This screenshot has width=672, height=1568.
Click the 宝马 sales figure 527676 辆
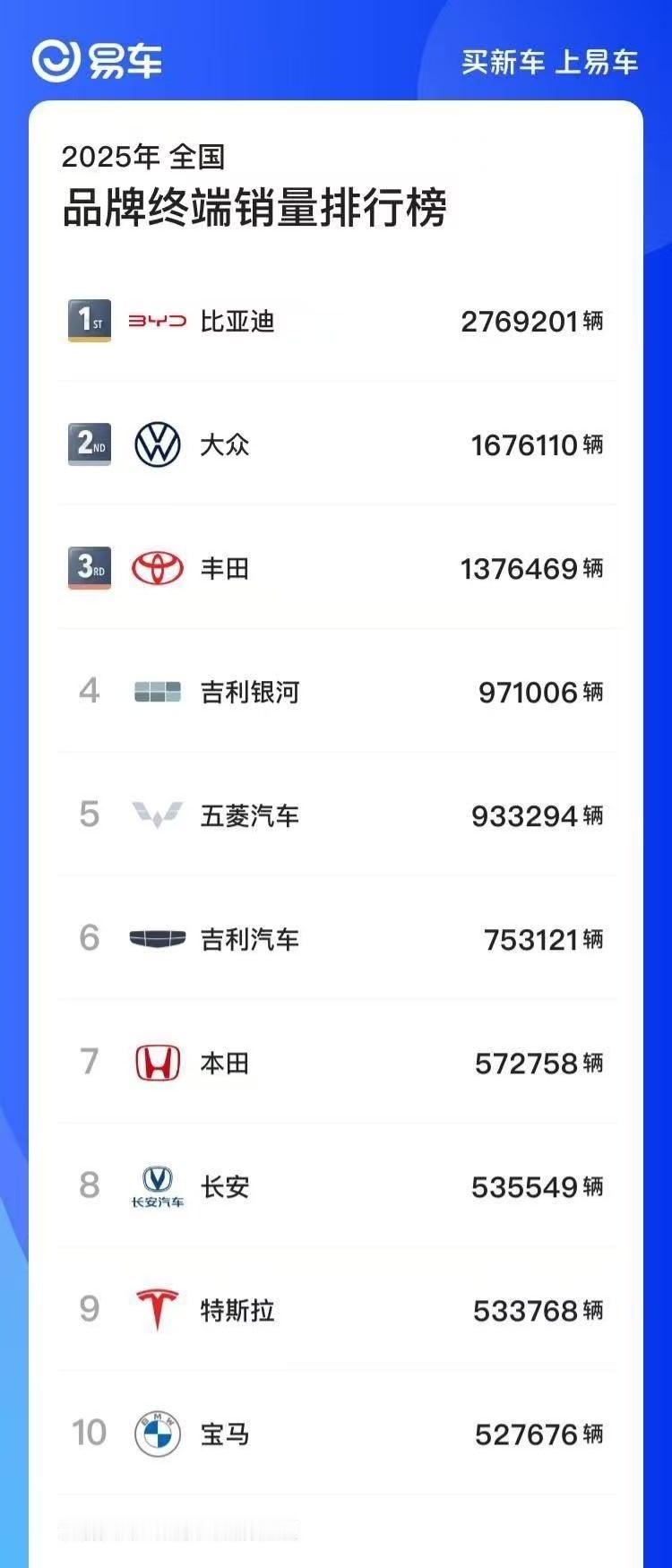pos(538,1434)
